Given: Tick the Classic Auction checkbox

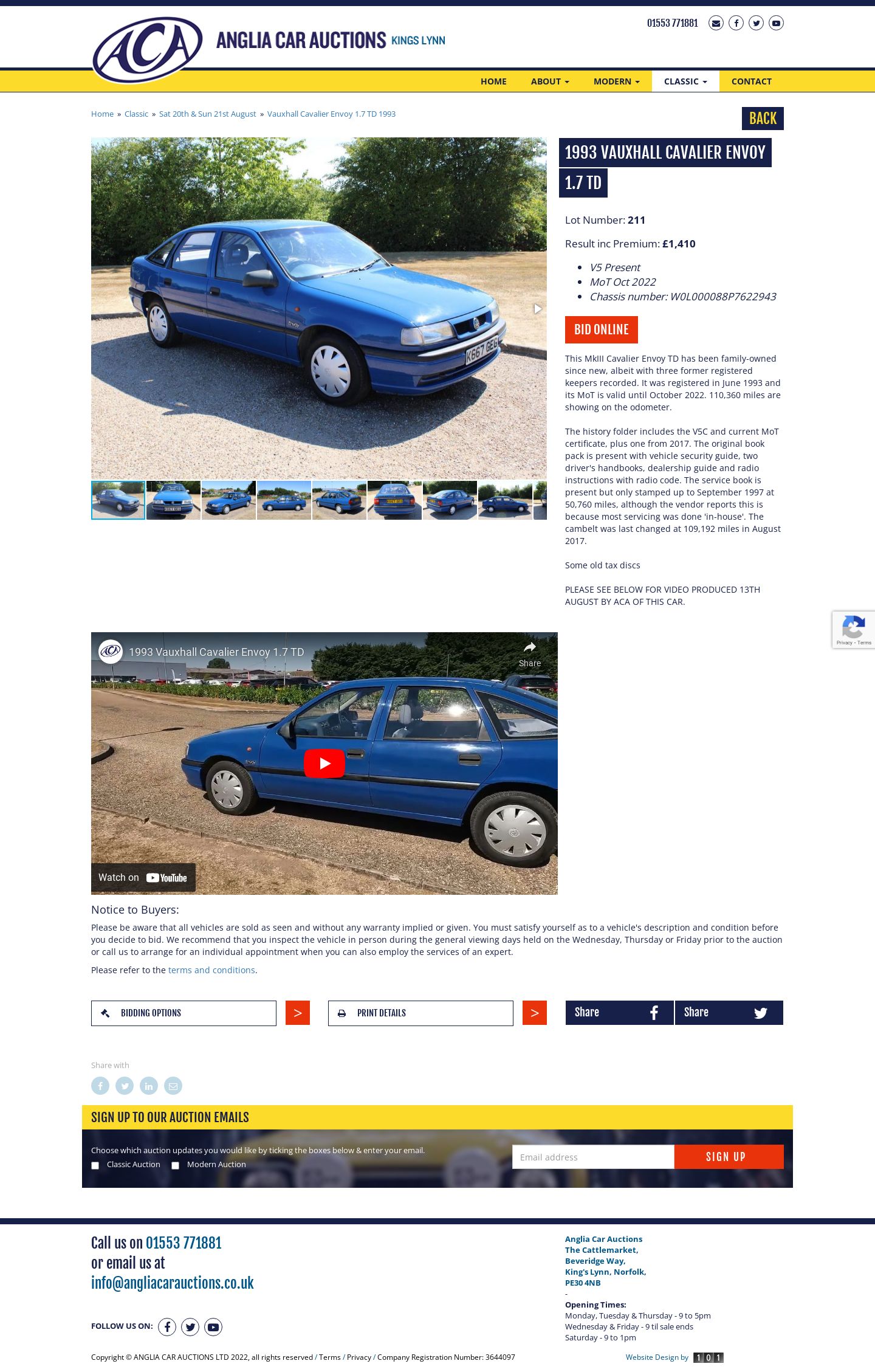Looking at the screenshot, I should click(x=95, y=1165).
